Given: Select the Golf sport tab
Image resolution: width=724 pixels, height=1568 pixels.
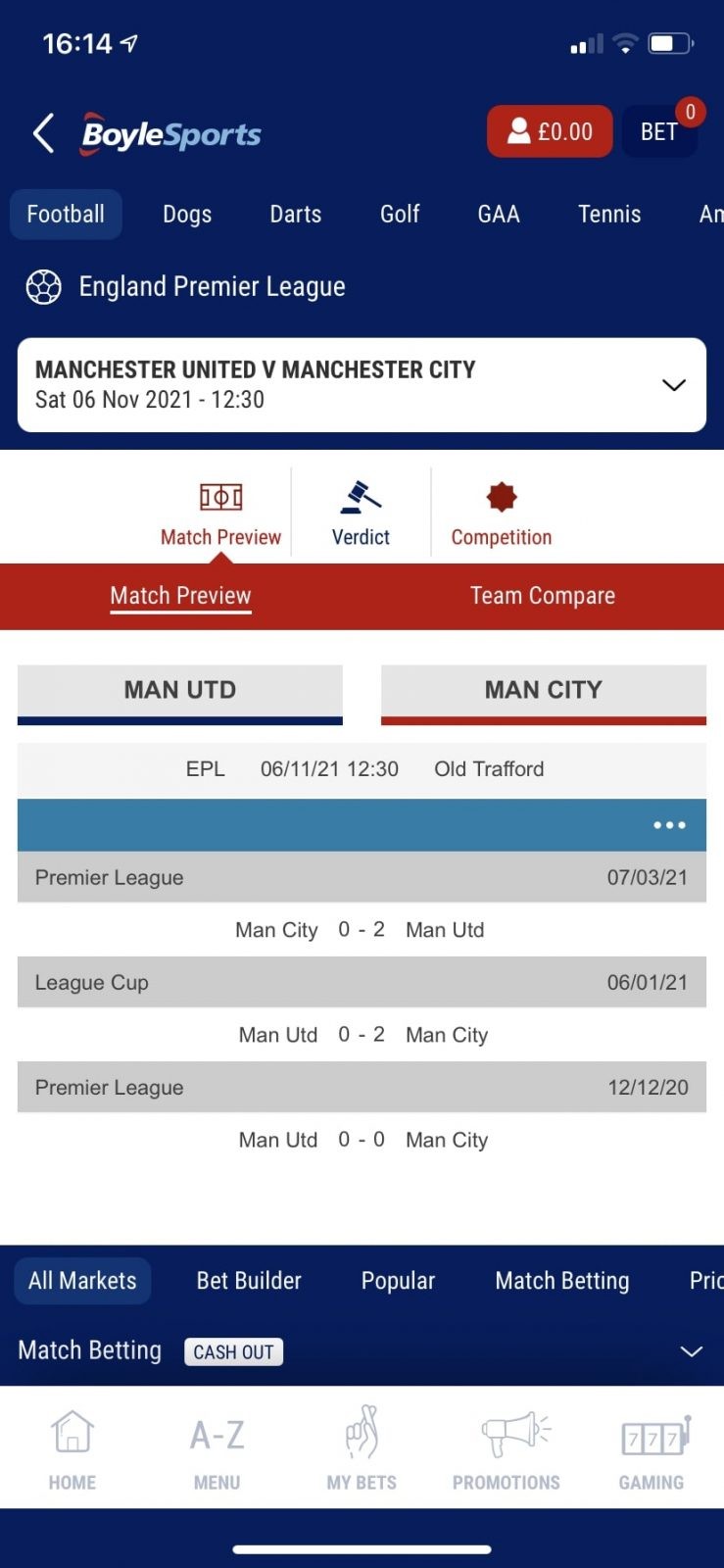Looking at the screenshot, I should (x=400, y=214).
